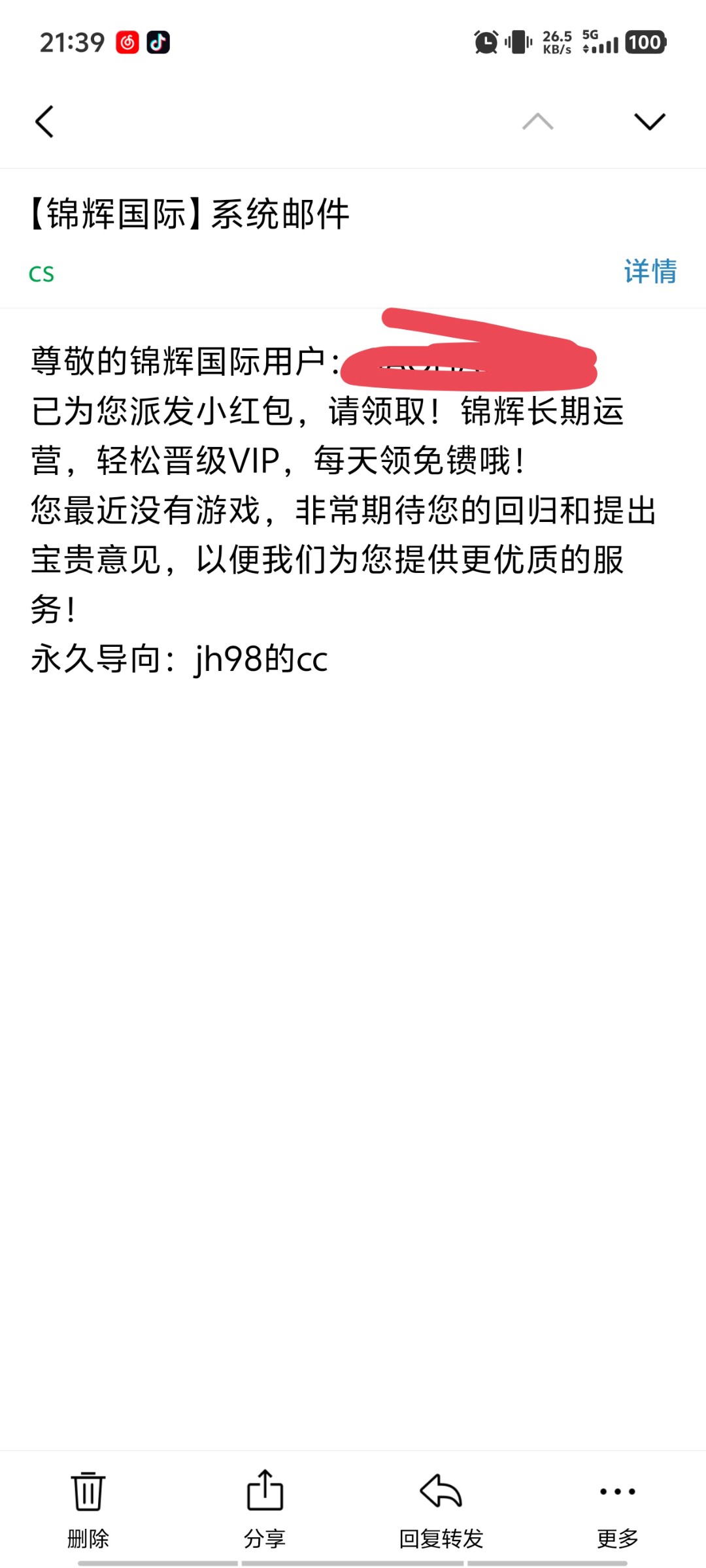The width and height of the screenshot is (706, 1568).
Task: Open the 更多 more options menu
Action: pyautogui.click(x=618, y=1510)
